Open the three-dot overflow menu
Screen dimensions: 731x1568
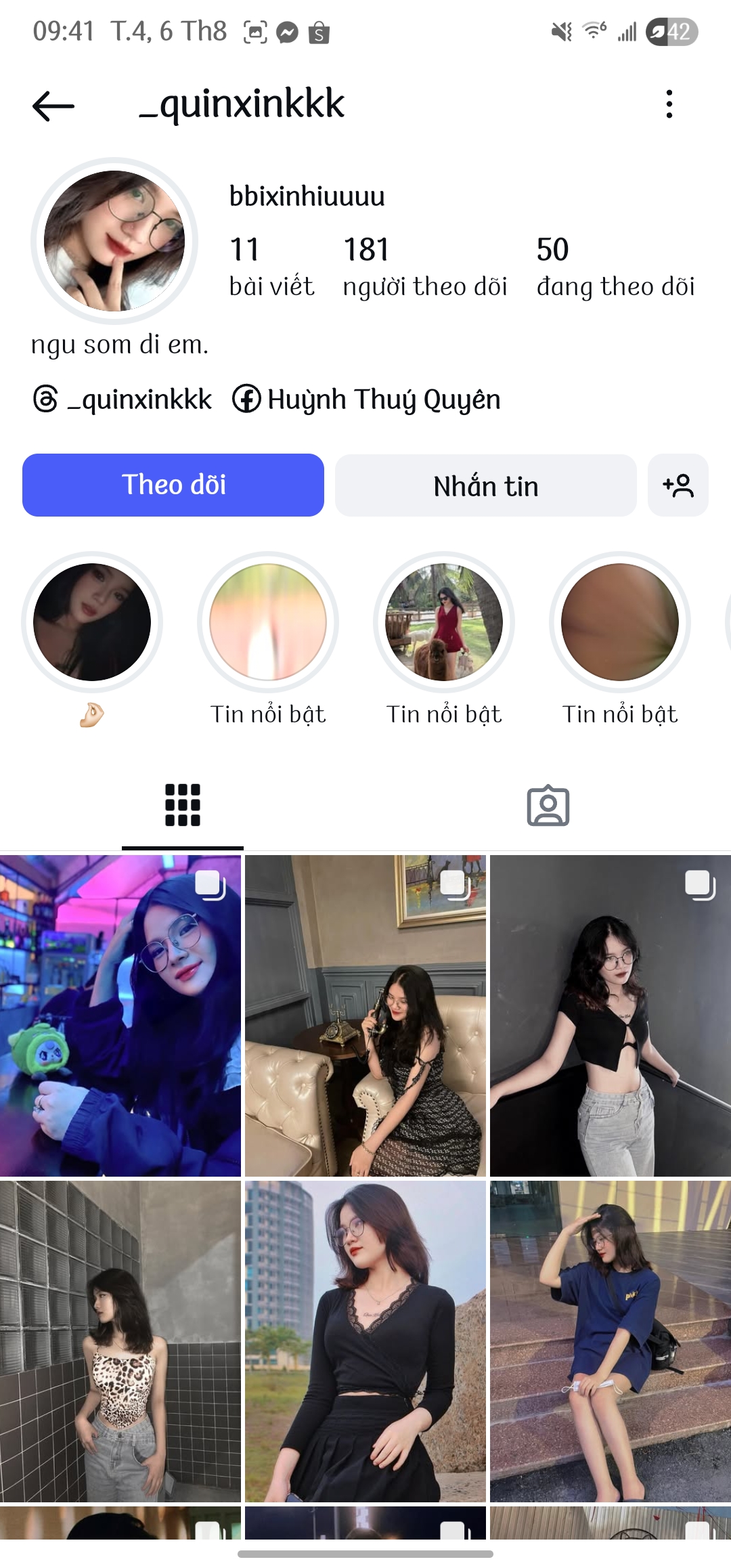(669, 104)
